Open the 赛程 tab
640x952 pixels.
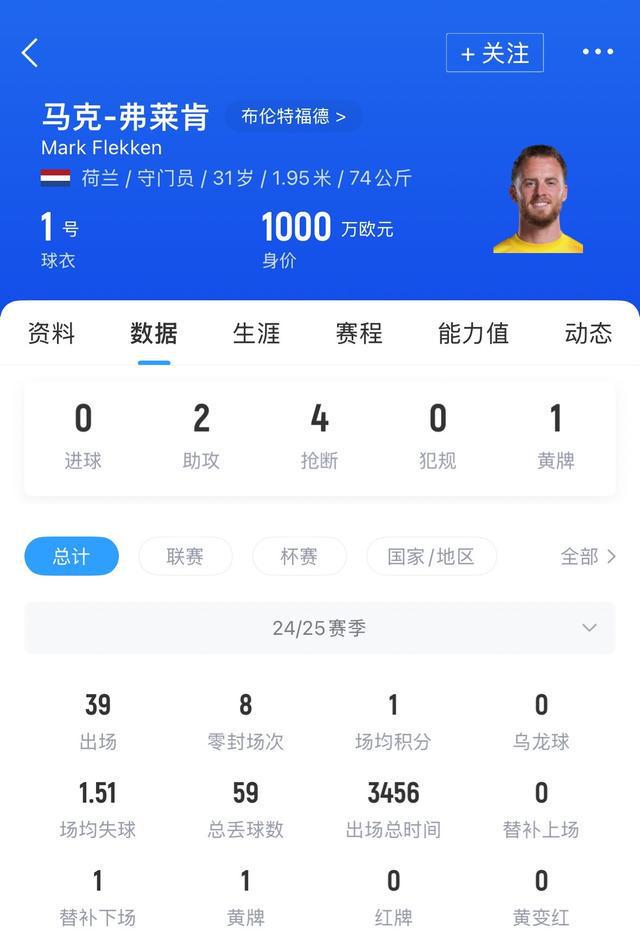click(359, 333)
